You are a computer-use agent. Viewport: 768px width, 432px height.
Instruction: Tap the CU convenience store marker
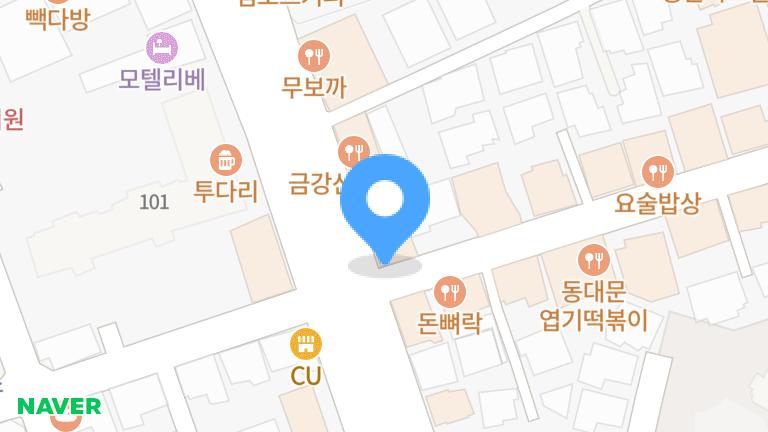(x=304, y=344)
